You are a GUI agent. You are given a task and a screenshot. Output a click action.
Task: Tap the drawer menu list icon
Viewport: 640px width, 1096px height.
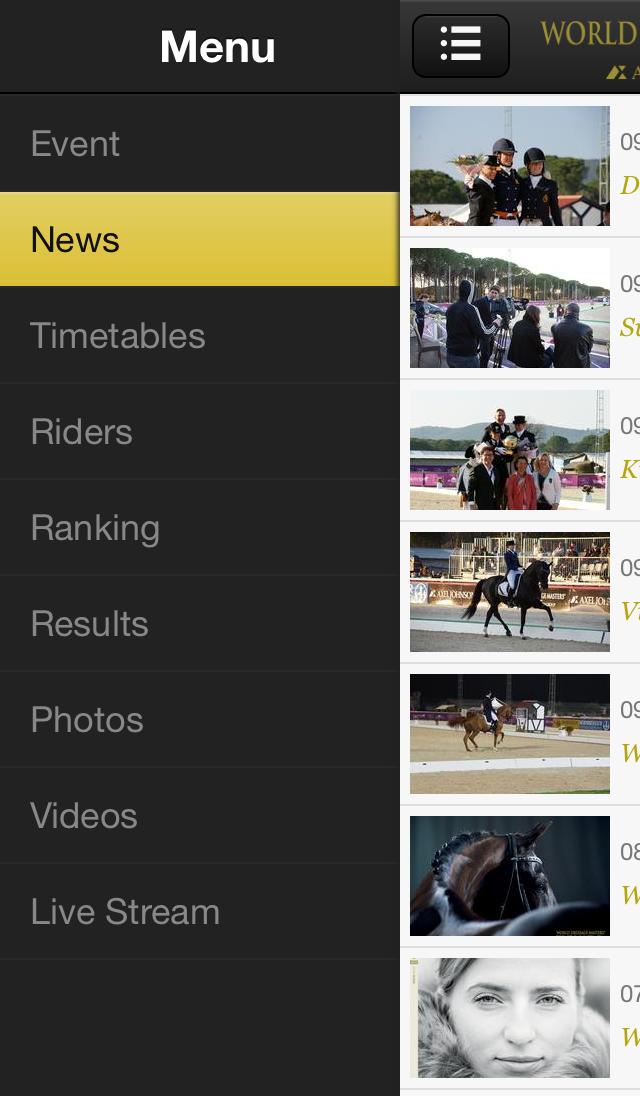coord(460,45)
